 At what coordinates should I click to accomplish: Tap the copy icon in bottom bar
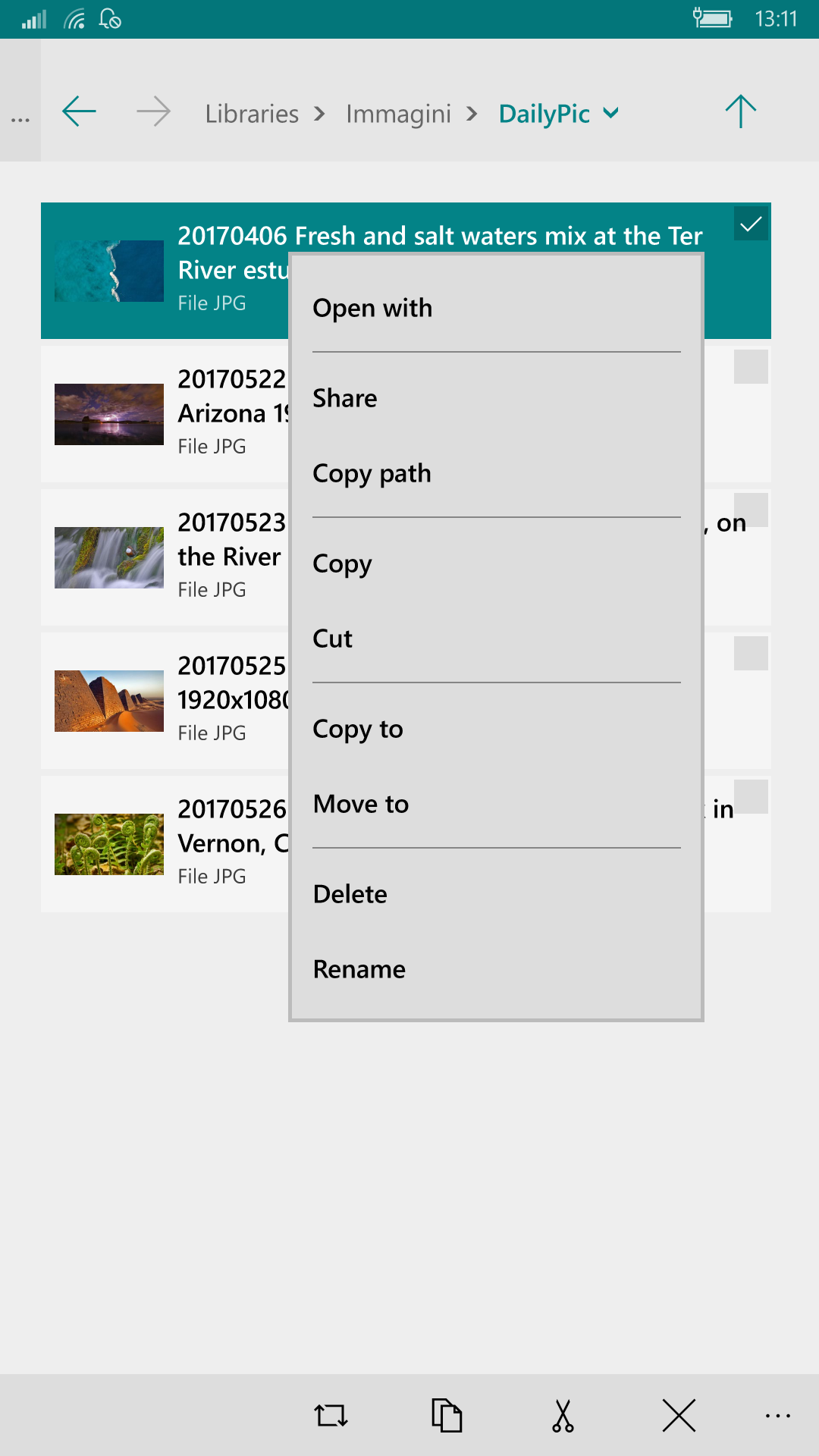coord(447,1416)
